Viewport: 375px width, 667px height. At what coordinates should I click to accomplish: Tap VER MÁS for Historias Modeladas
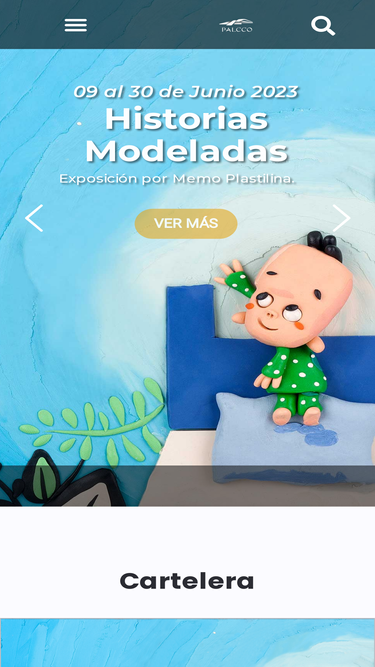[x=186, y=223]
